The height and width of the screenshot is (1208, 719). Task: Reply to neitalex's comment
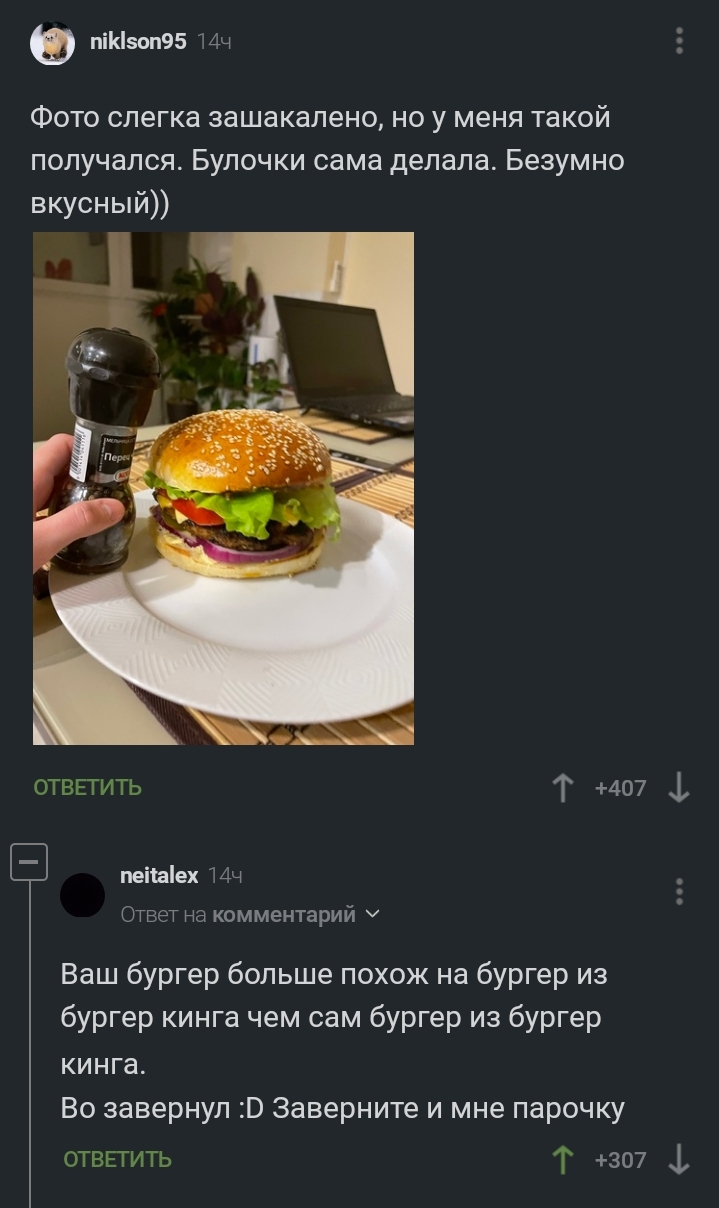[117, 1160]
